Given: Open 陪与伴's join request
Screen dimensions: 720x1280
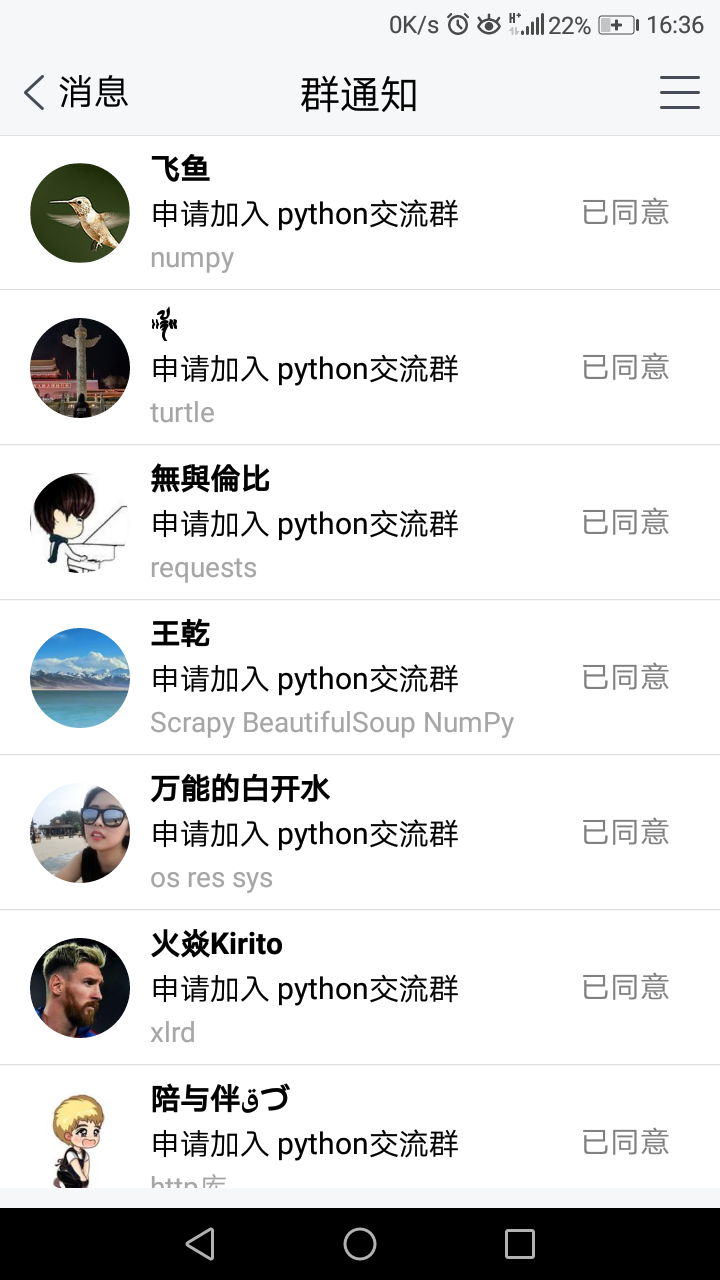Looking at the screenshot, I should coord(360,1130).
